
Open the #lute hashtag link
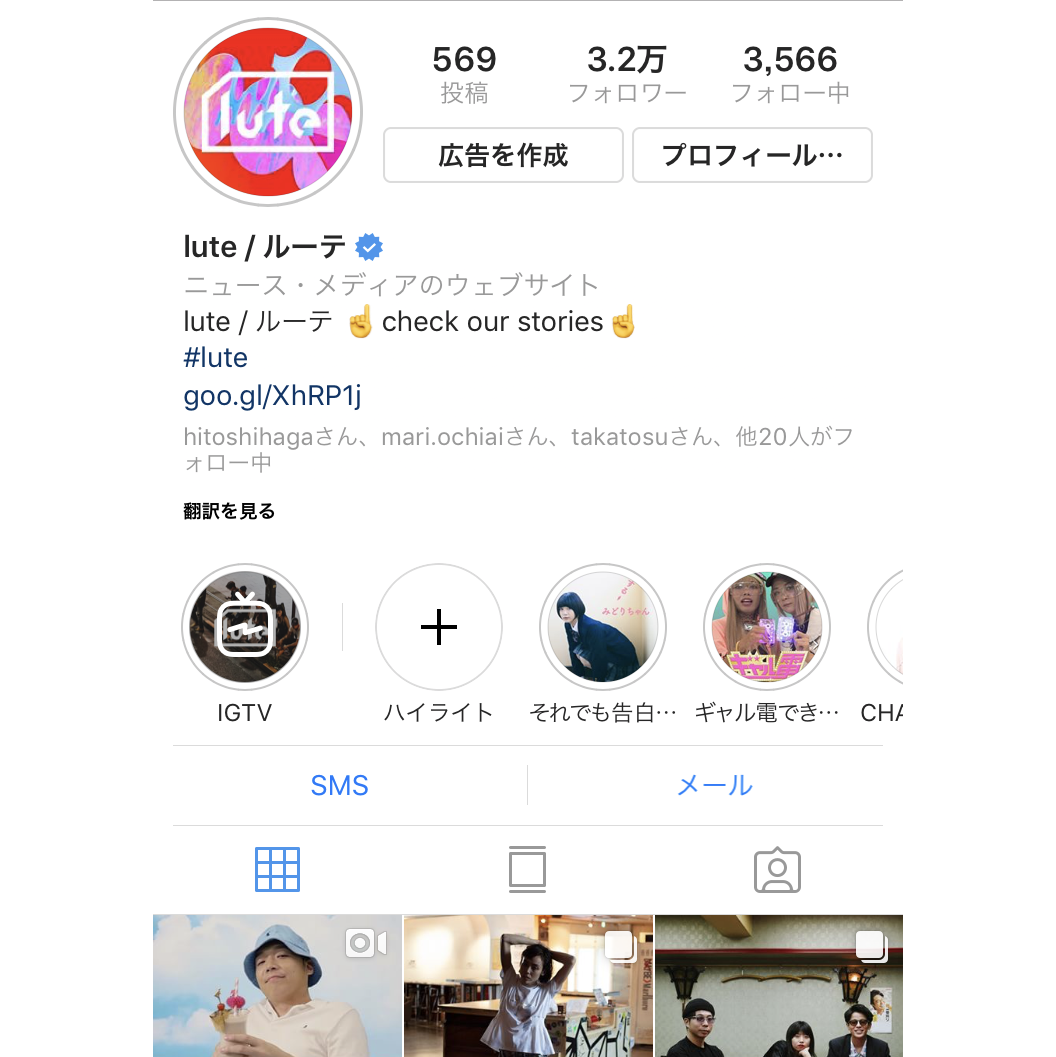pos(216,358)
